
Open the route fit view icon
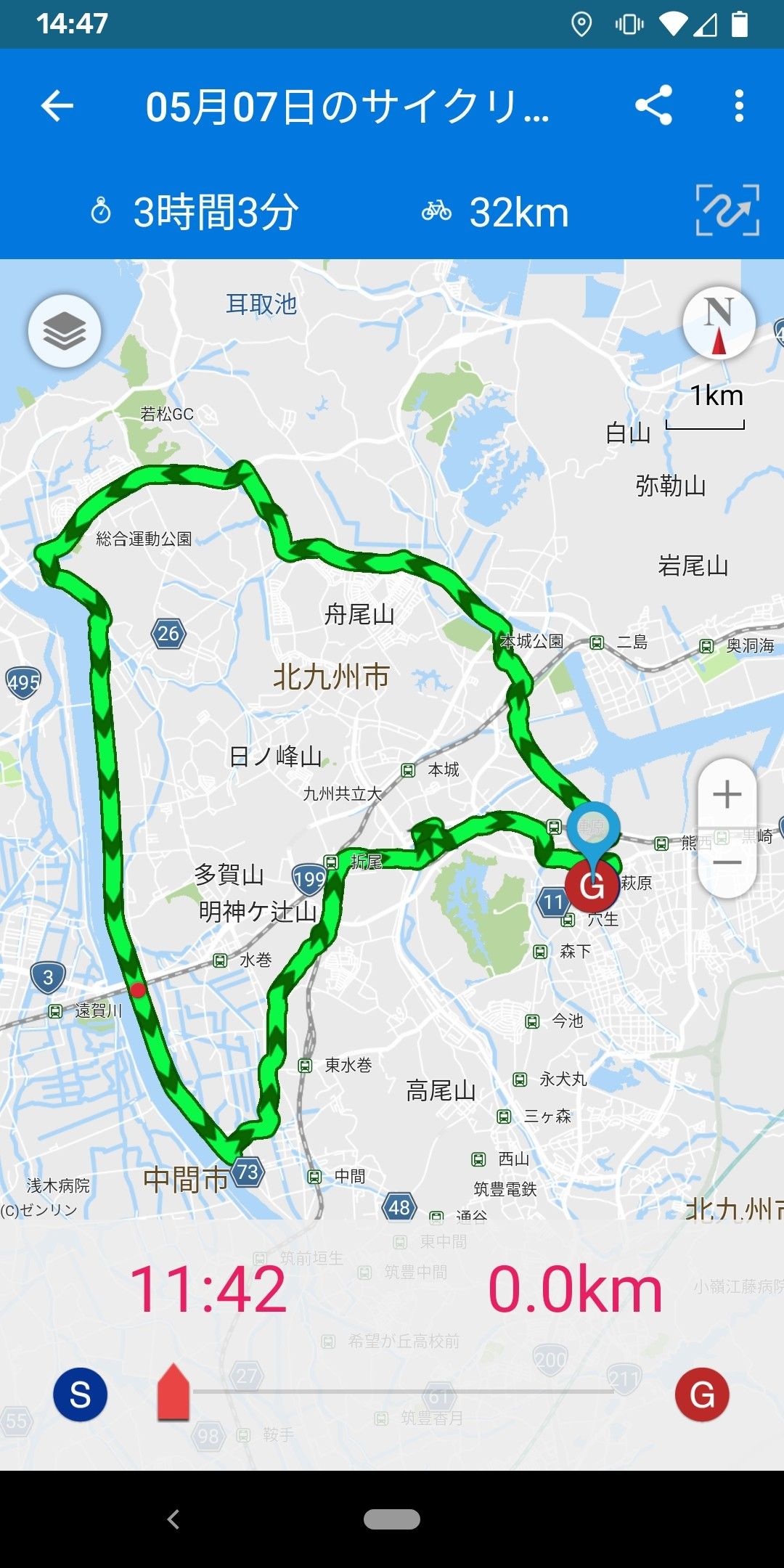tap(727, 211)
